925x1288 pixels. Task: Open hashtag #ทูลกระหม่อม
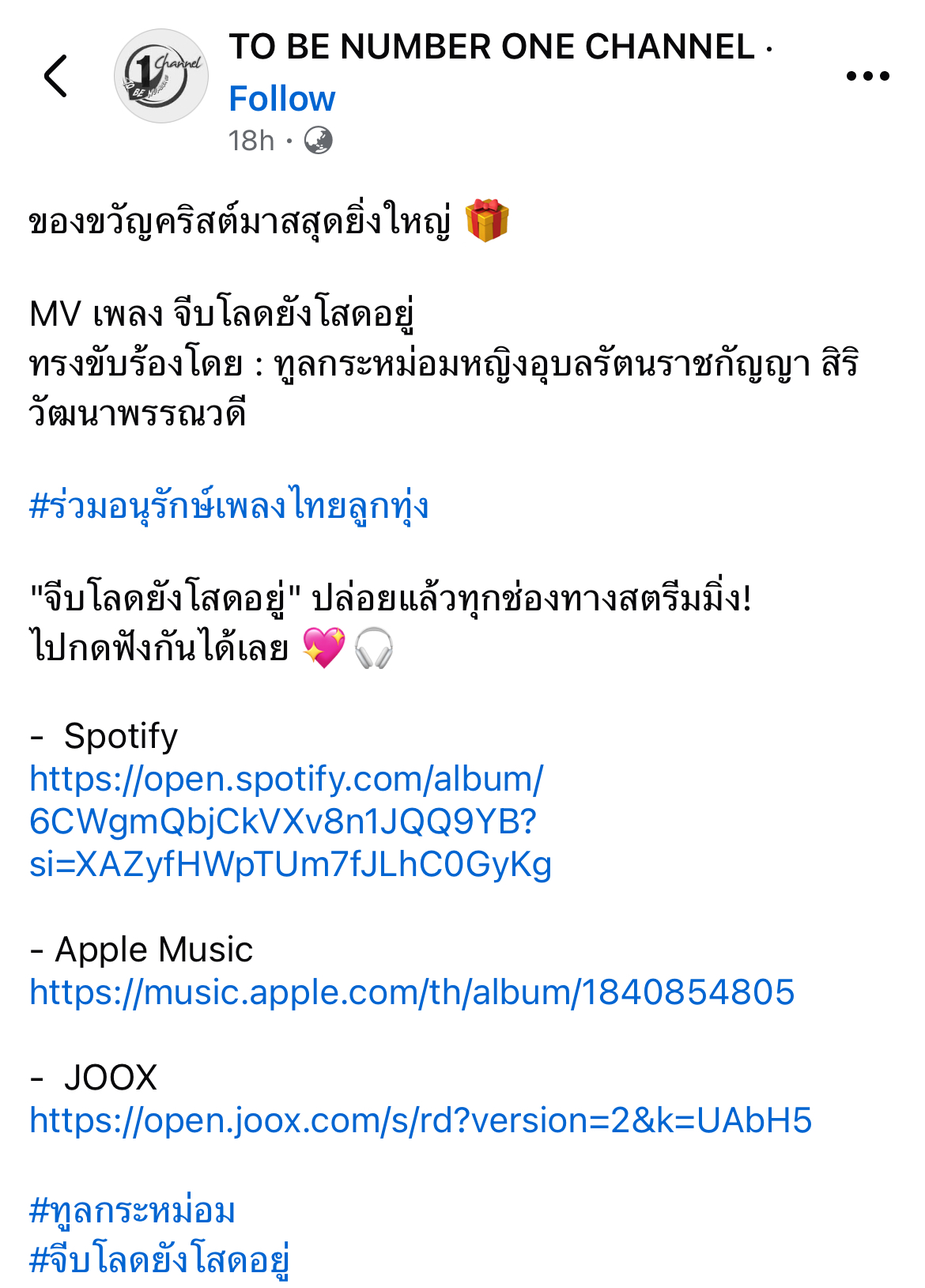click(133, 1211)
